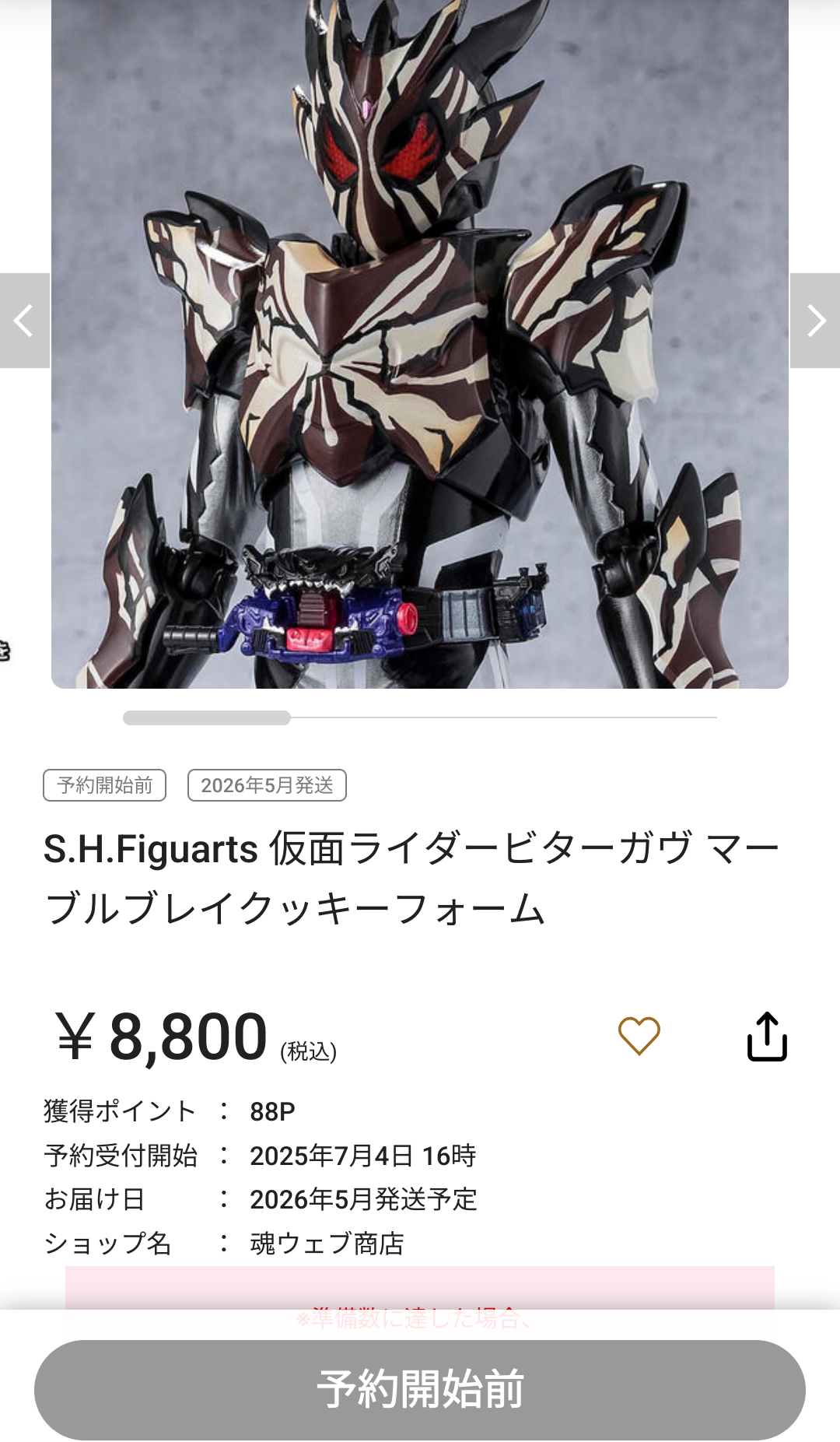The height and width of the screenshot is (1442, 840).
Task: Share this product page
Action: (767, 1037)
